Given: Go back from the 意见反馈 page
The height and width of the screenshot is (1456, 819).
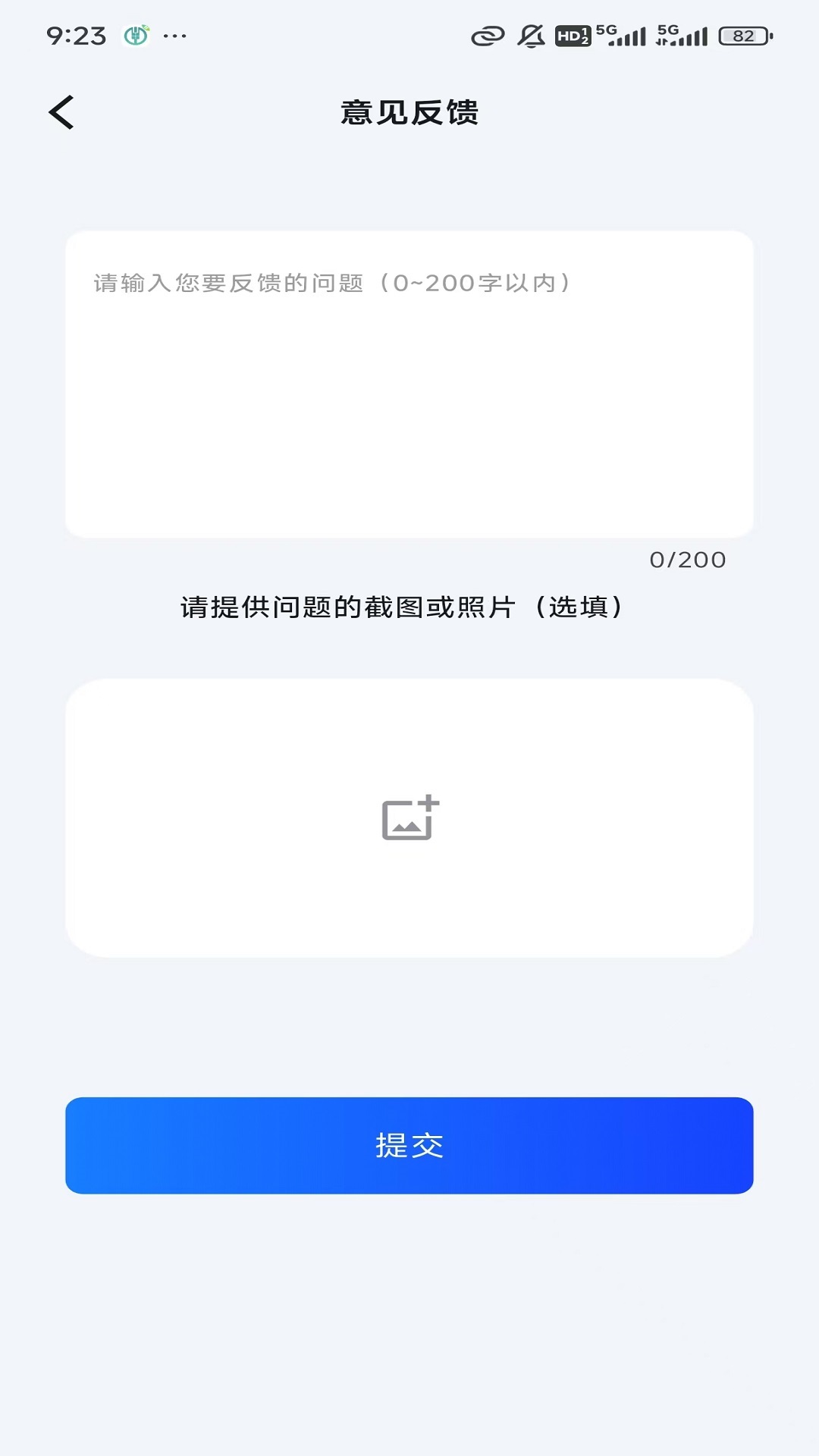Looking at the screenshot, I should tap(61, 112).
